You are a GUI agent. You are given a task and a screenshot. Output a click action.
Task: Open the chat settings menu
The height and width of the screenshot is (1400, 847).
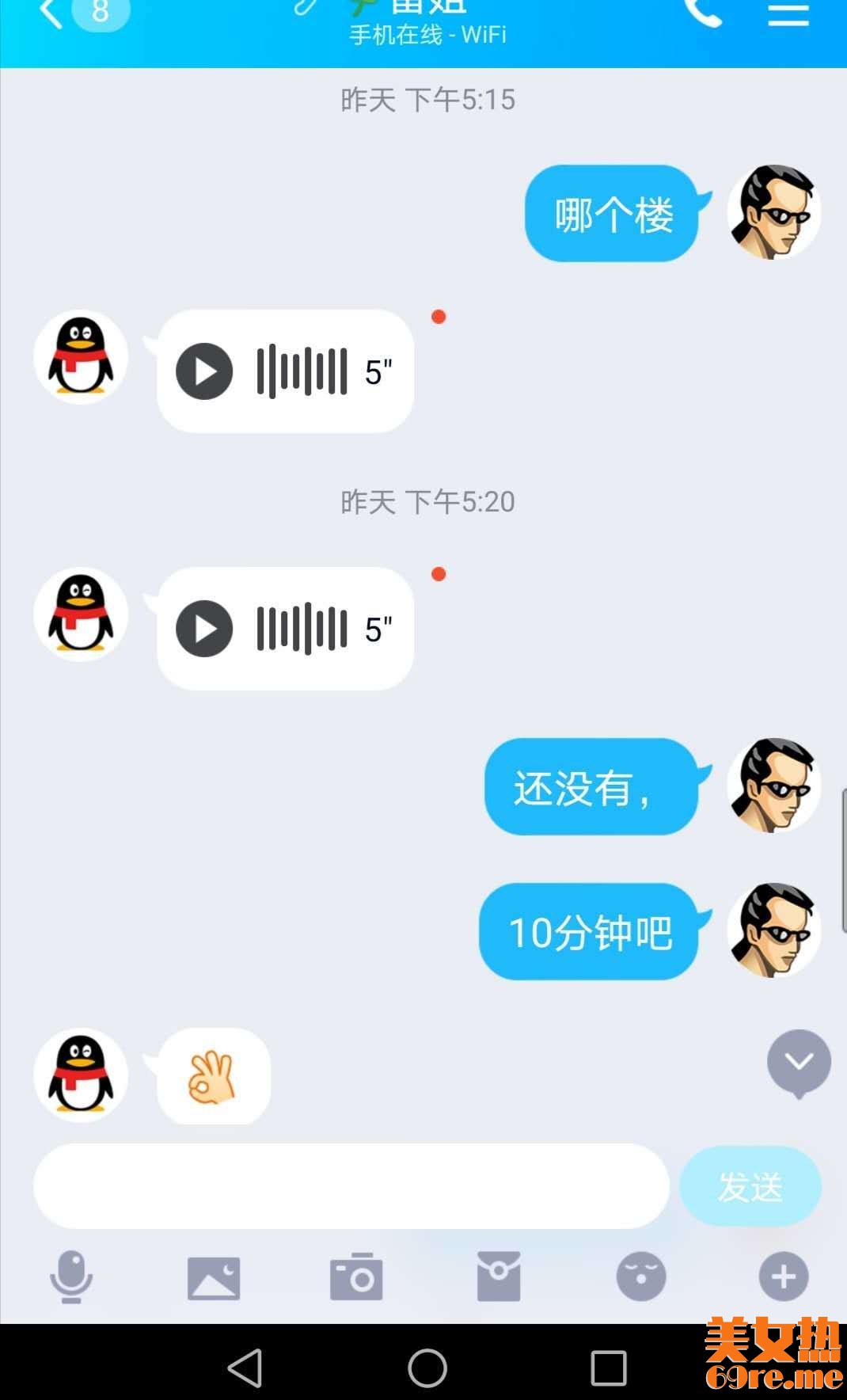coord(788,13)
